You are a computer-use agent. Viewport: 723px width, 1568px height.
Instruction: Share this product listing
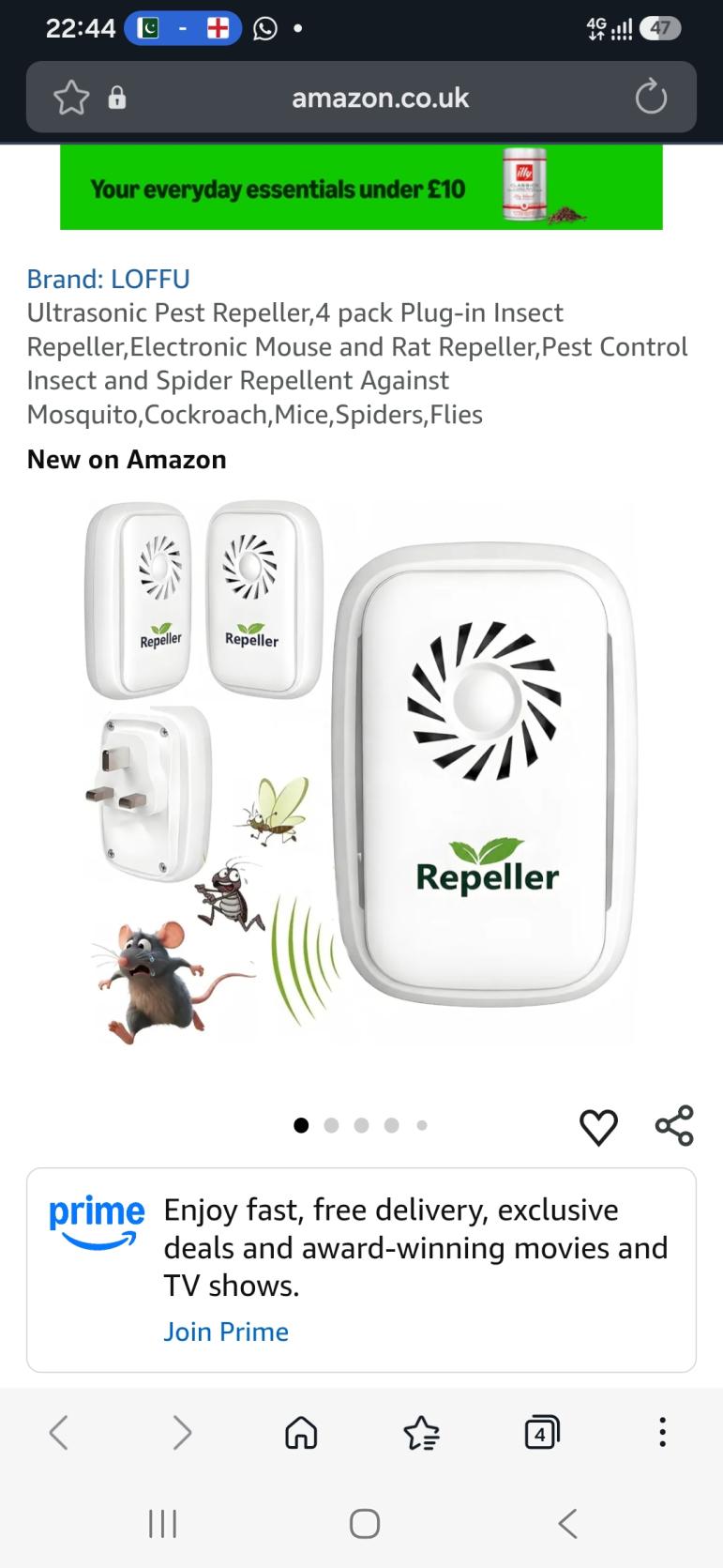pos(674,1126)
